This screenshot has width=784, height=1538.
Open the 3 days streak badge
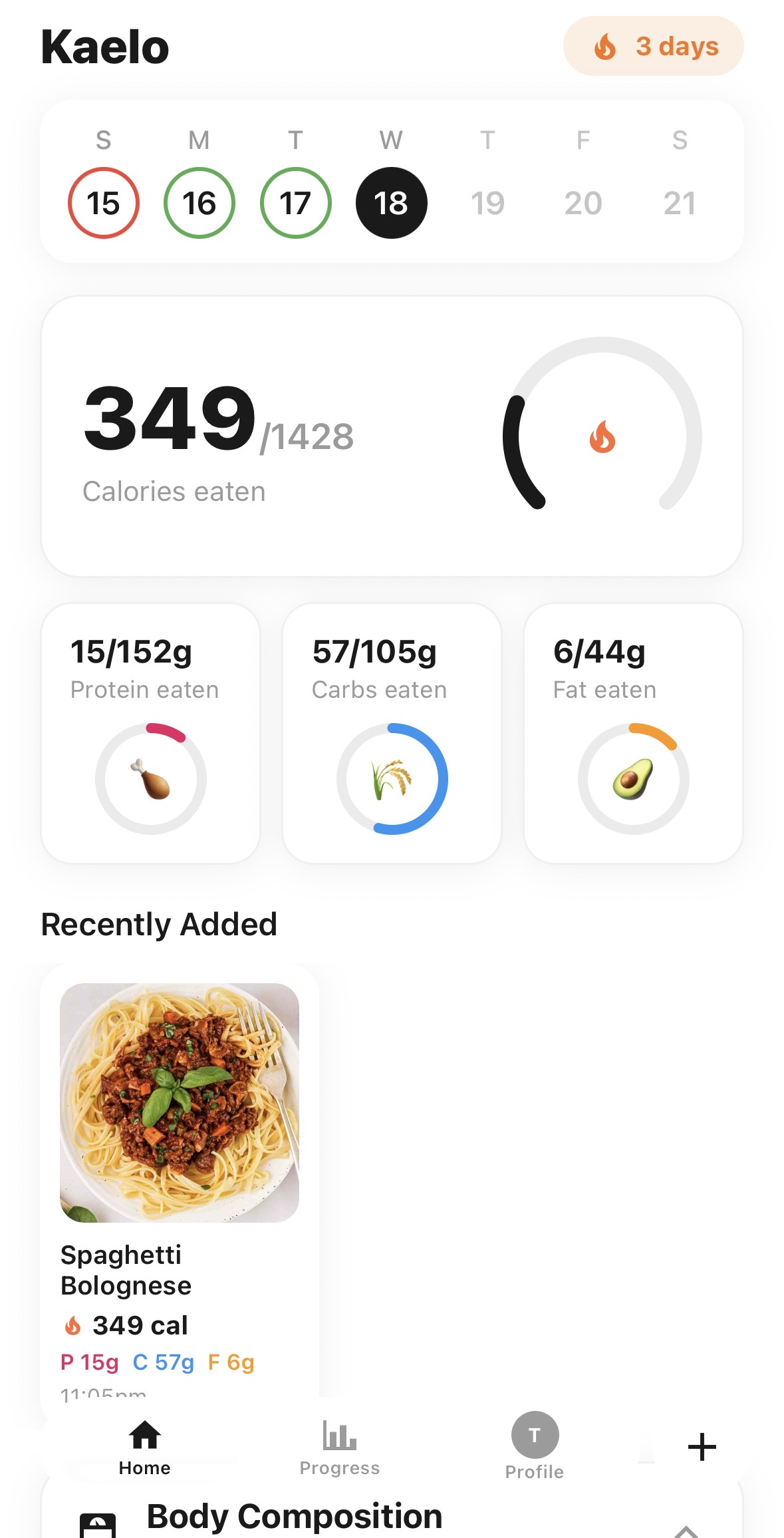click(653, 47)
